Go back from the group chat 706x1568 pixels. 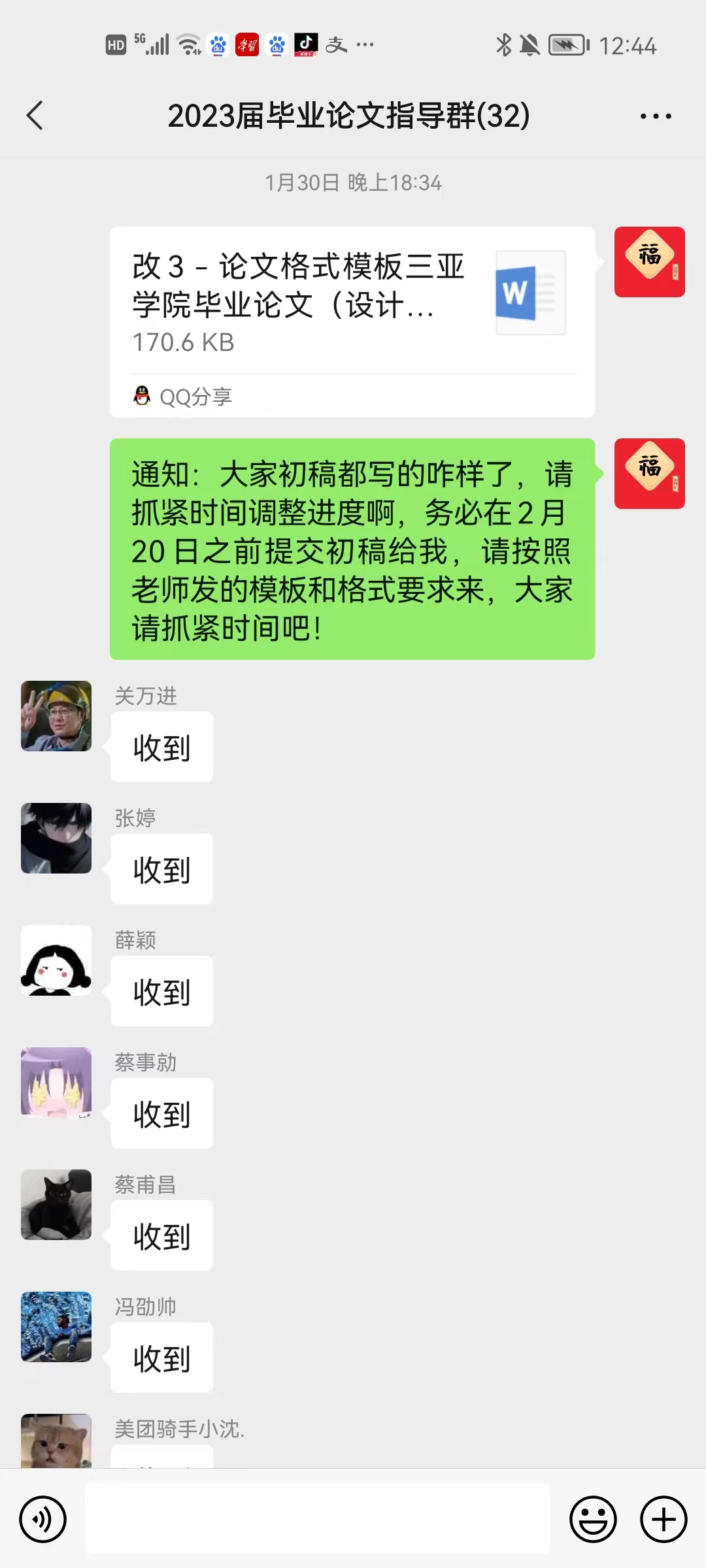coord(35,116)
